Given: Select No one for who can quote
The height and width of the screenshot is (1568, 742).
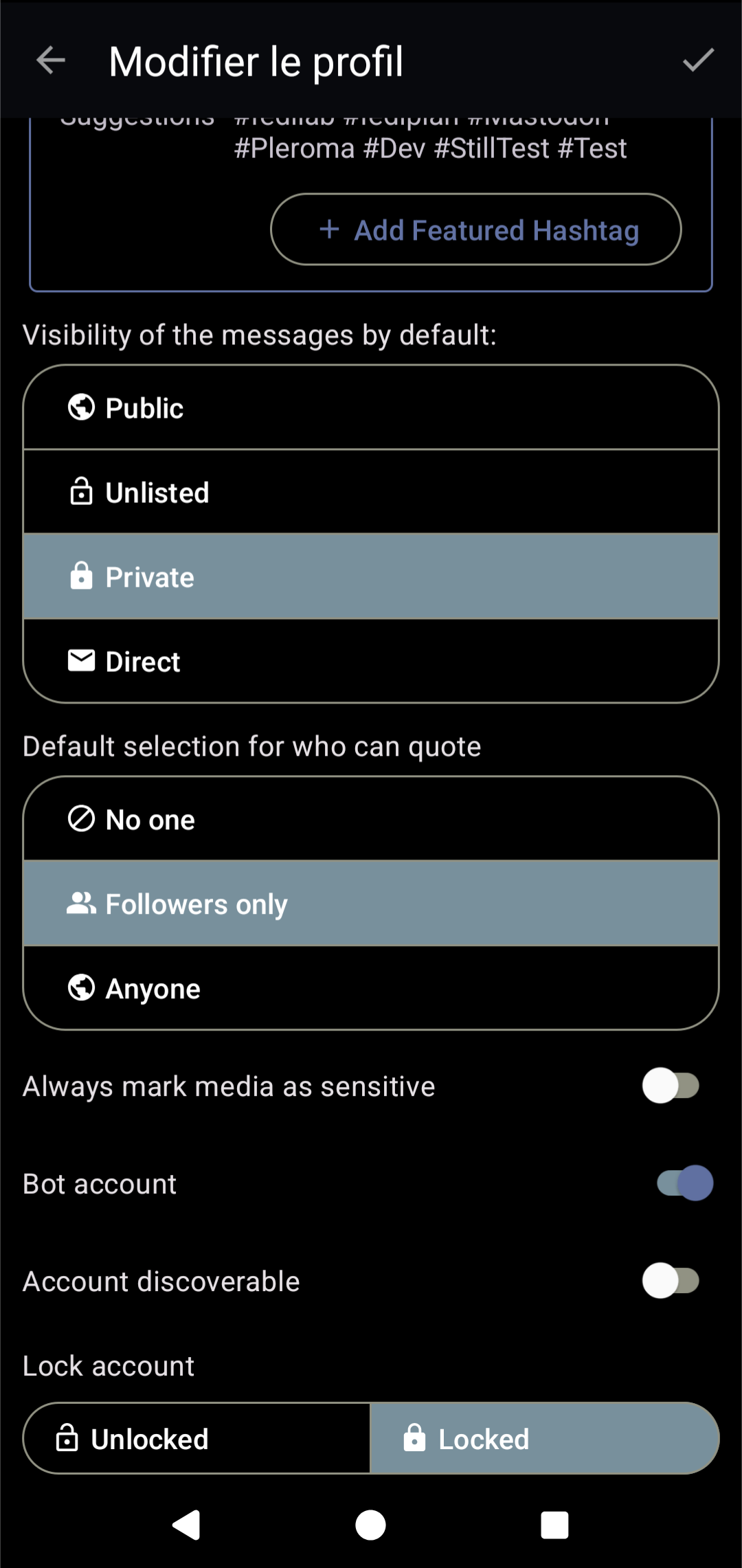Looking at the screenshot, I should [371, 819].
